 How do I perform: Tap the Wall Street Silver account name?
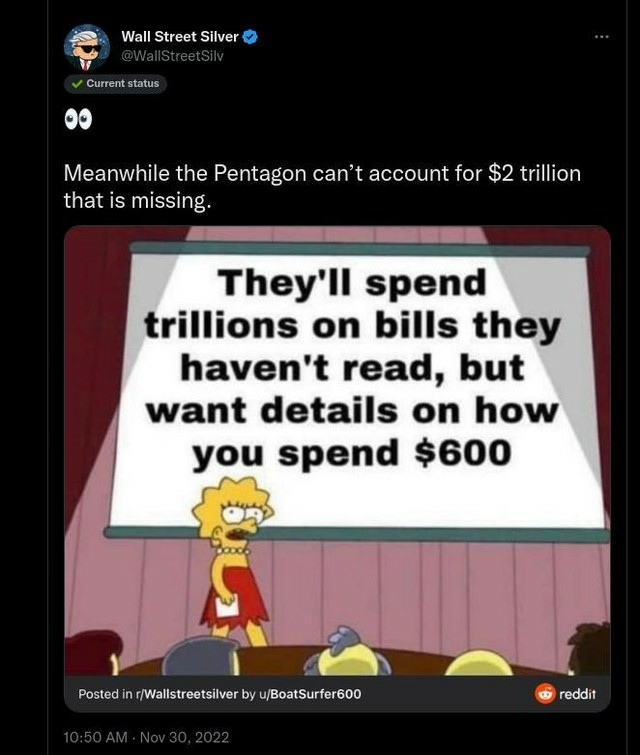point(180,36)
